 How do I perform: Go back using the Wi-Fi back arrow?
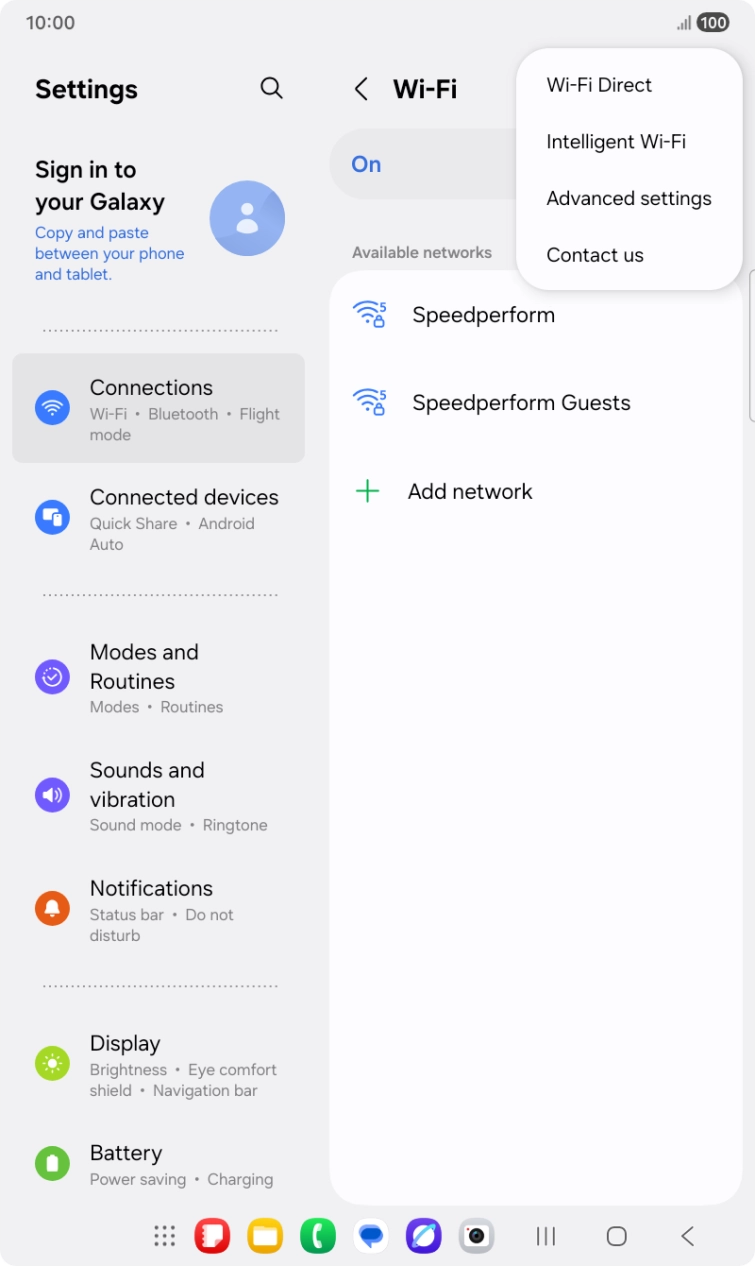[x=361, y=89]
